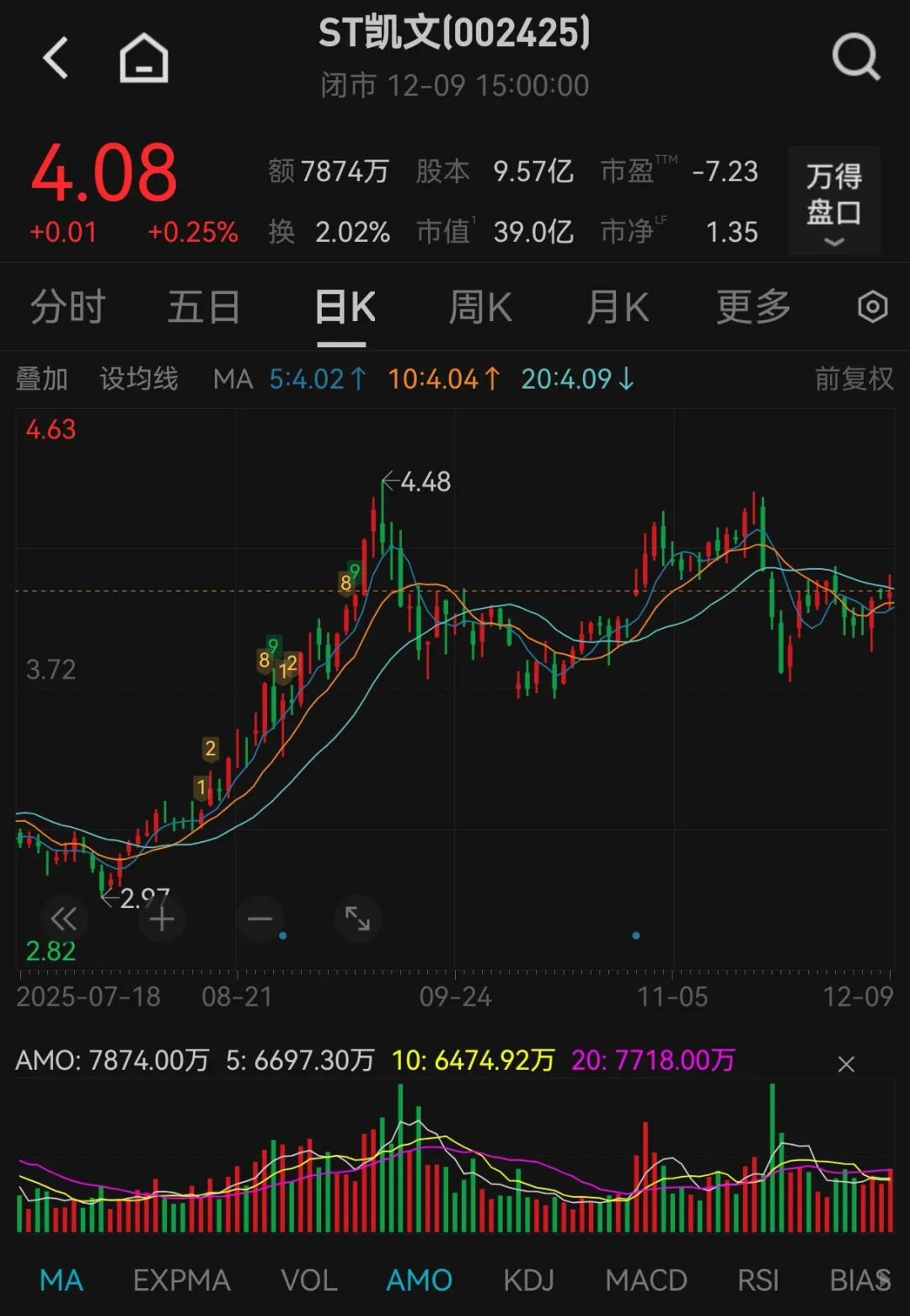
Task: Open stock search
Action: (855, 57)
